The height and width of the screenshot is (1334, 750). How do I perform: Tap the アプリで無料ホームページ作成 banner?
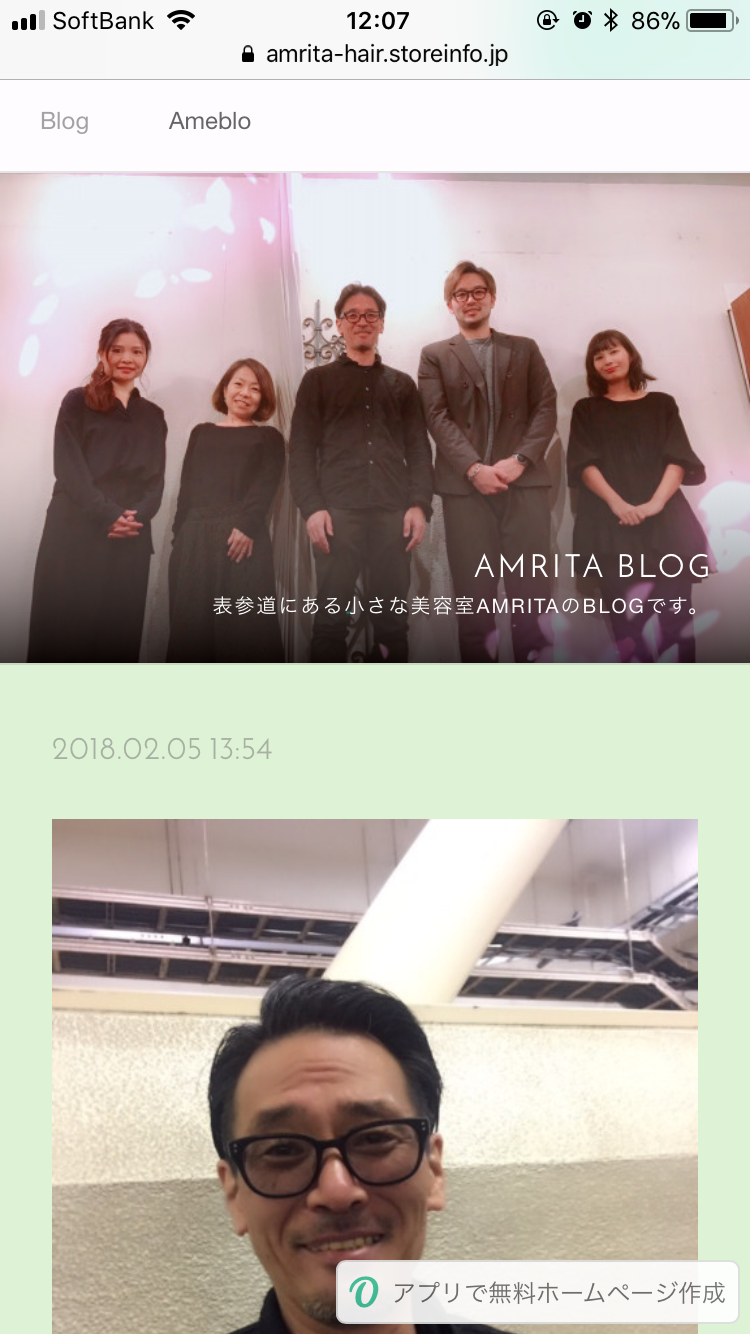(x=538, y=1292)
